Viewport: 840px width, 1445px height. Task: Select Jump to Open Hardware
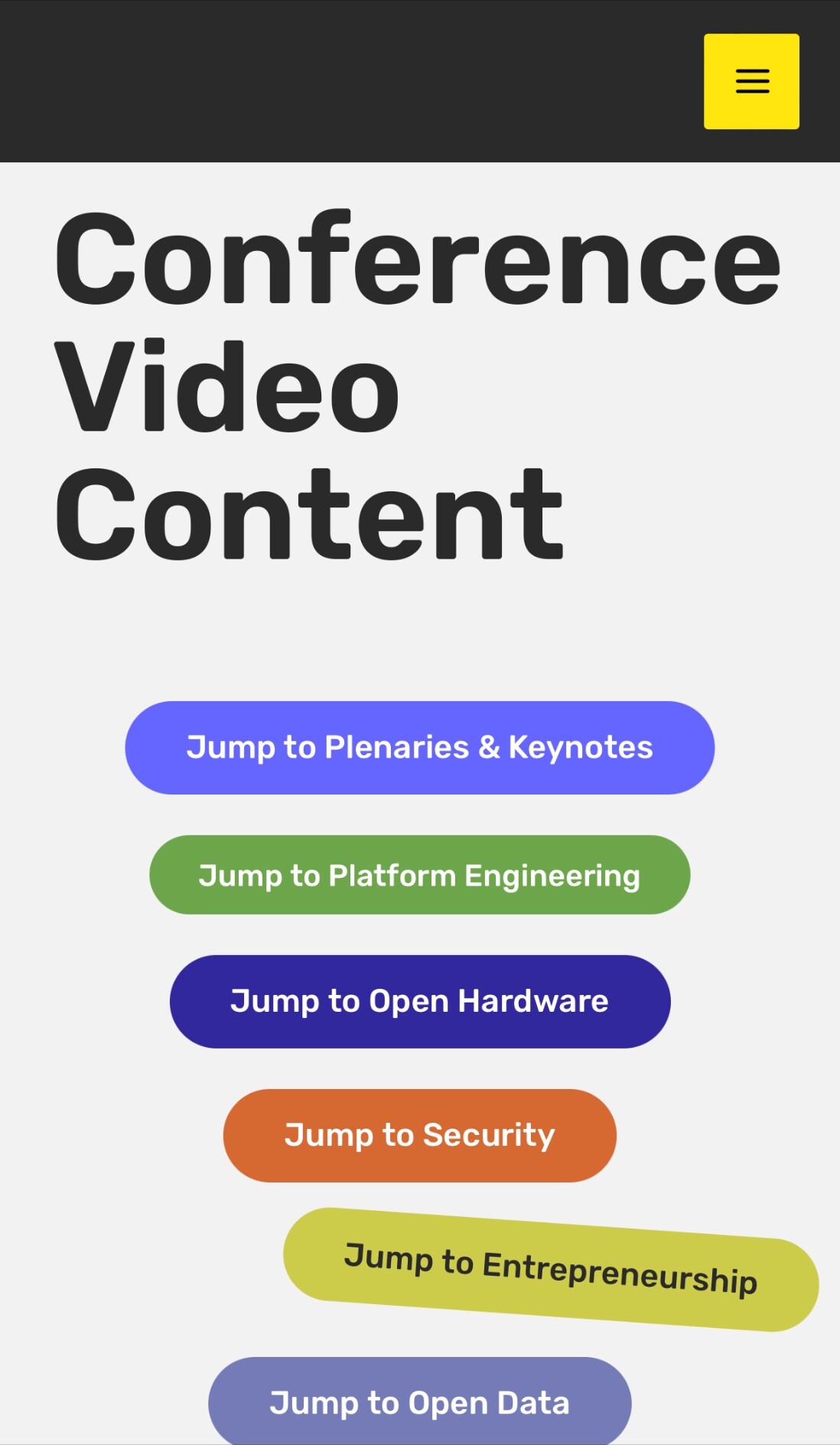click(x=419, y=1001)
